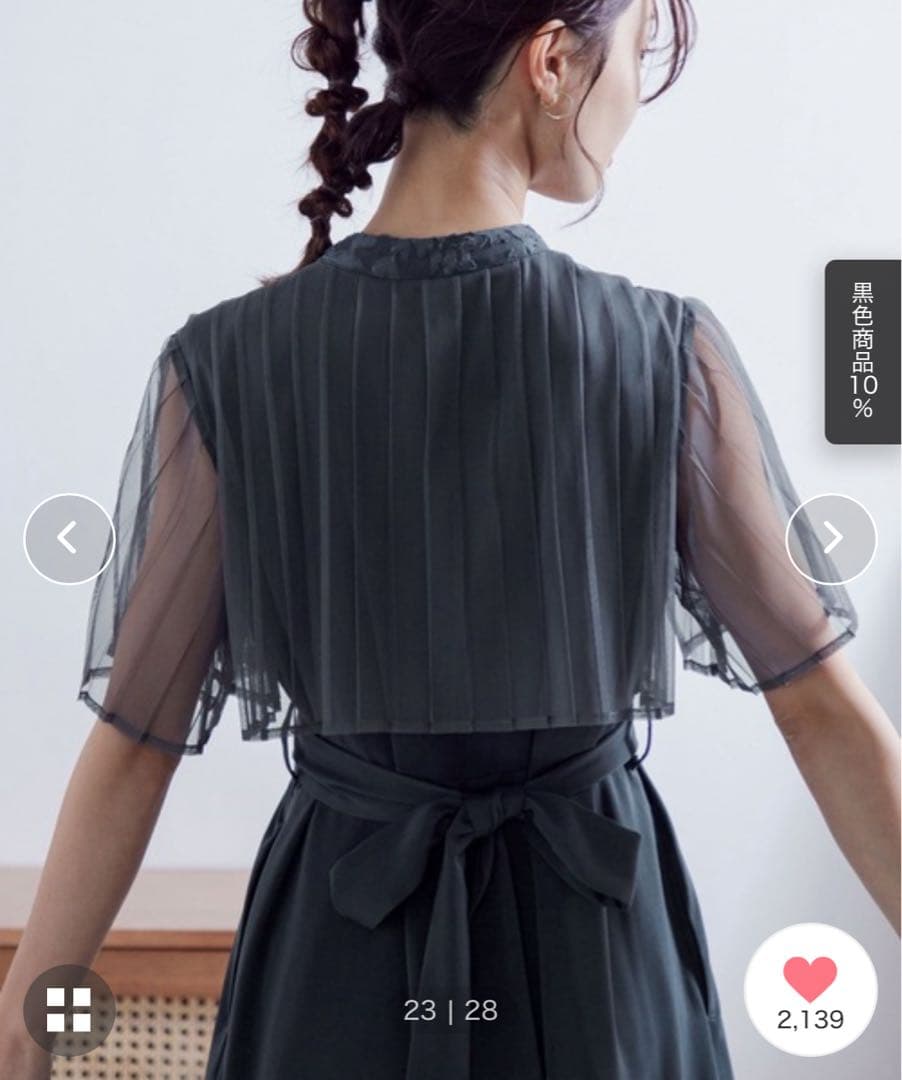Go to the next product image

click(831, 539)
